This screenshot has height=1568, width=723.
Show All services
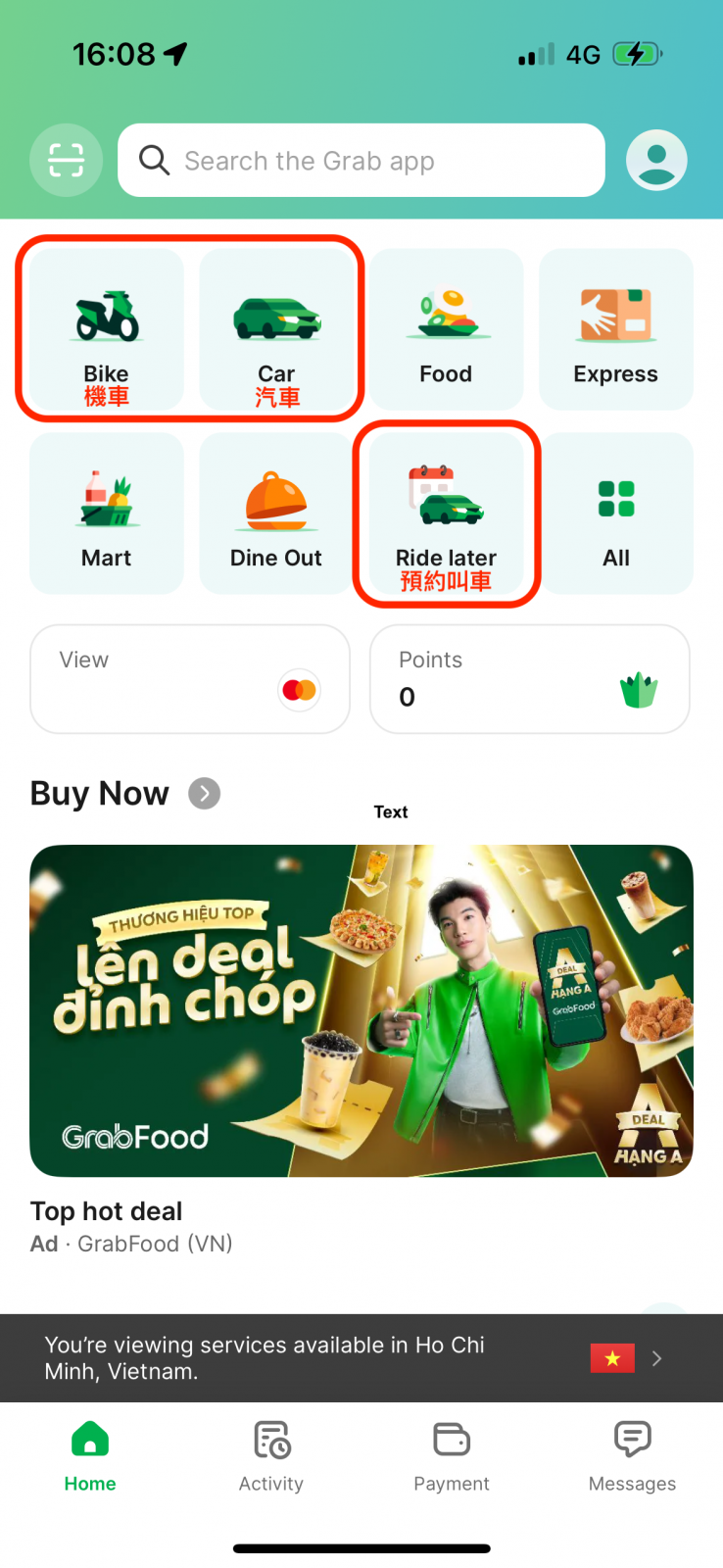pos(616,514)
